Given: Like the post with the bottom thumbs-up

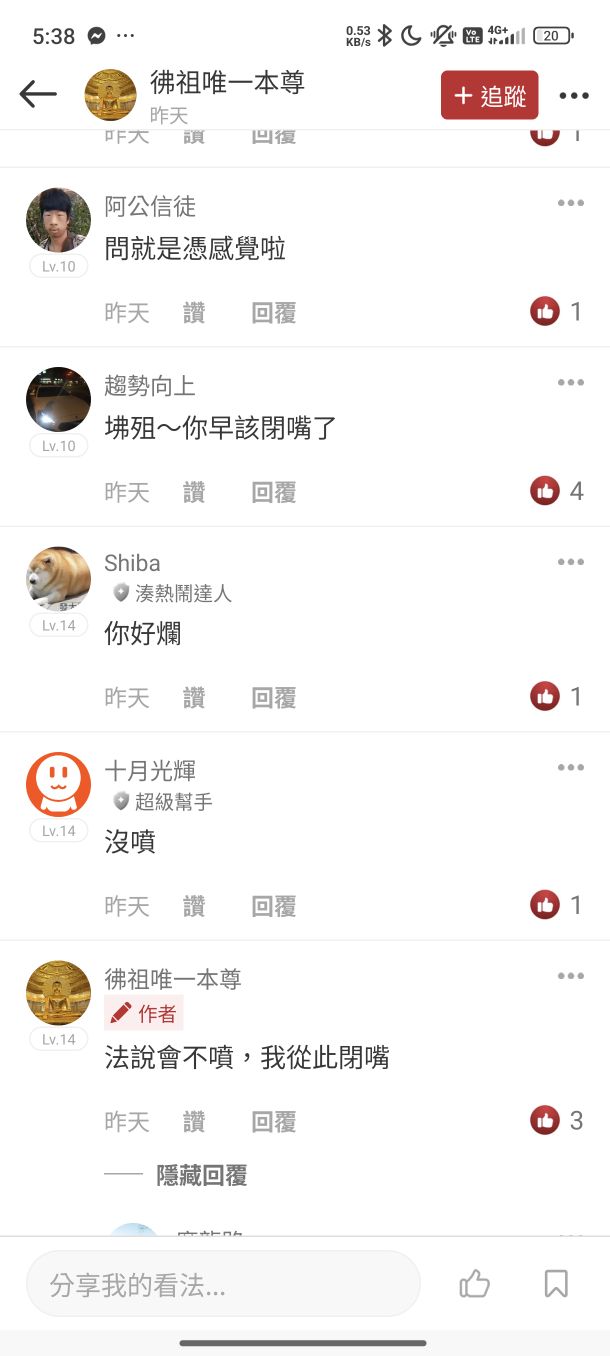Looking at the screenshot, I should click(474, 1284).
